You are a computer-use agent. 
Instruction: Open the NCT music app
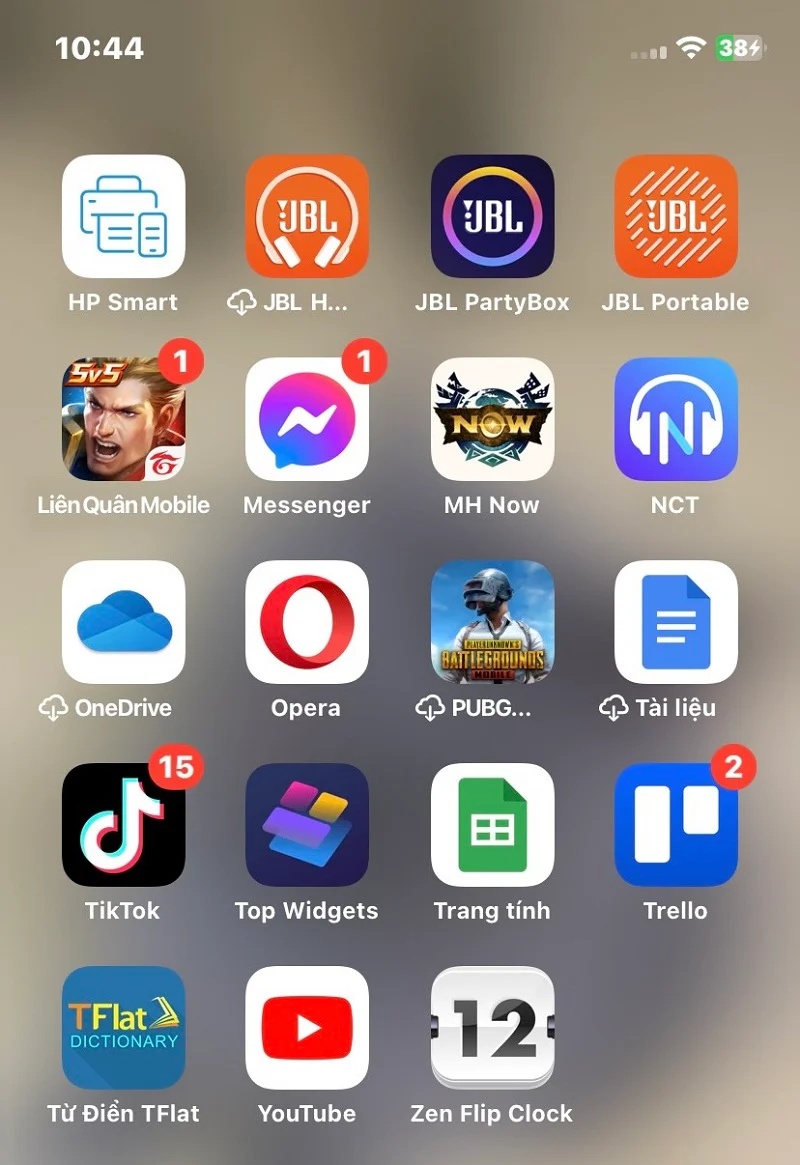tap(674, 420)
